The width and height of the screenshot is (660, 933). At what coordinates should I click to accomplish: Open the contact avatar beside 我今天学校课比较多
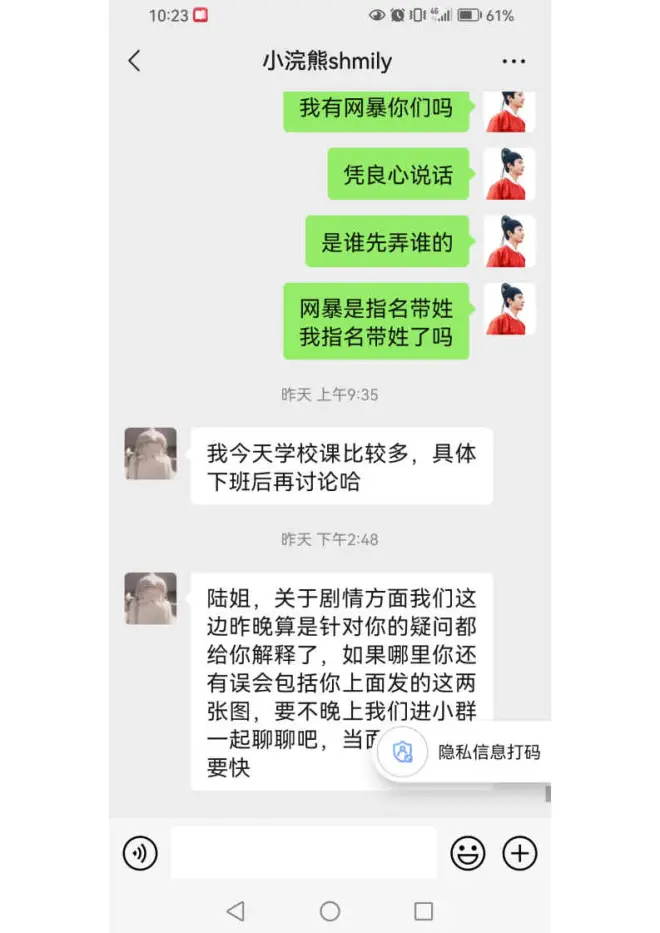[x=151, y=454]
